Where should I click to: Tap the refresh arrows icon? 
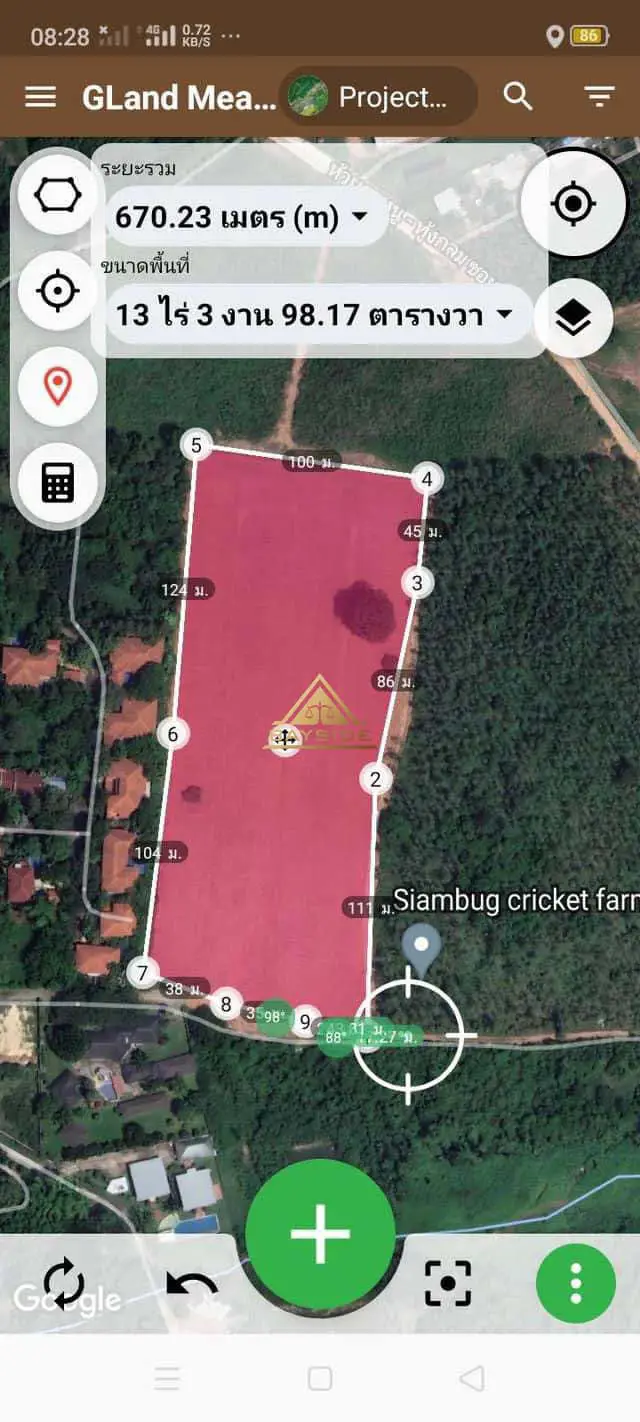tap(64, 1282)
